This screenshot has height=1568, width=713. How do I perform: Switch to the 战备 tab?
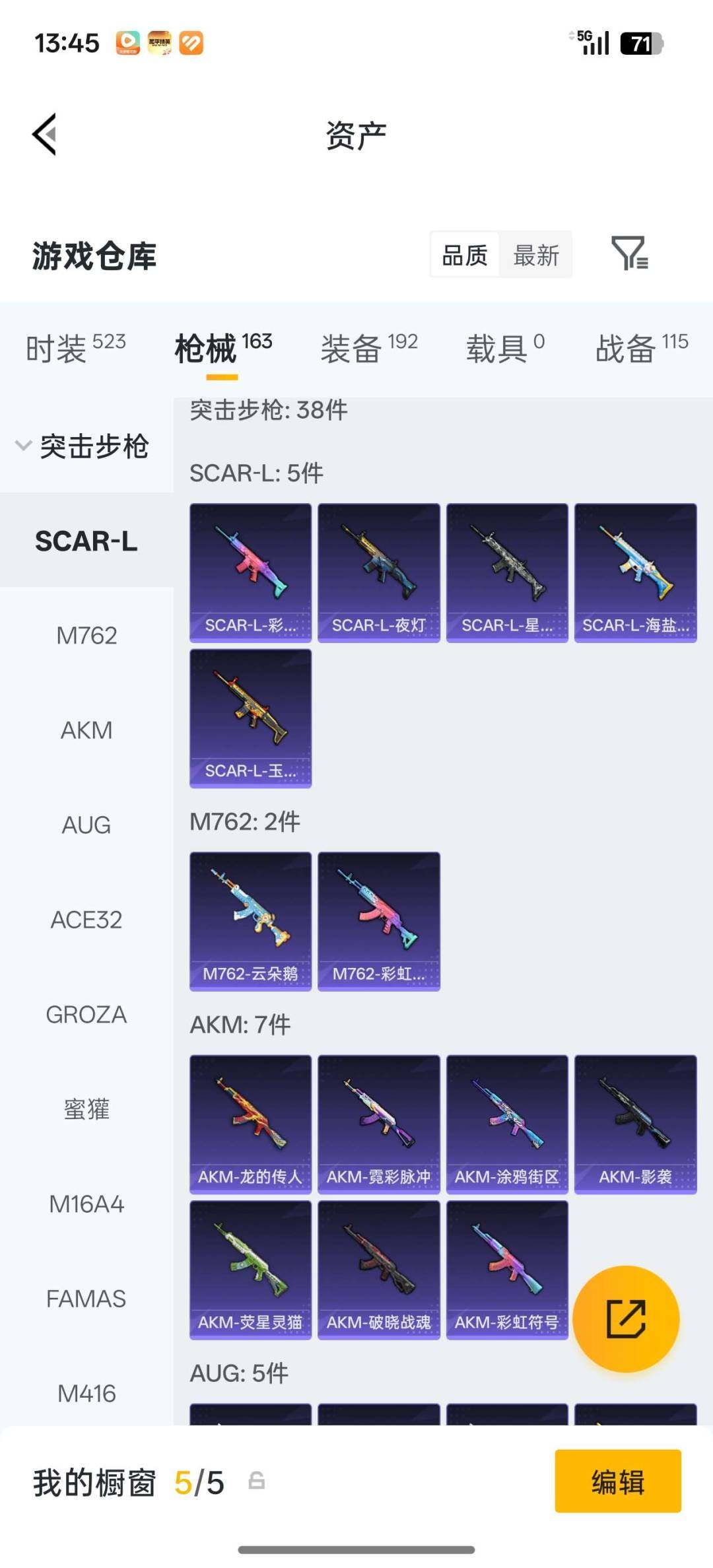pos(641,348)
